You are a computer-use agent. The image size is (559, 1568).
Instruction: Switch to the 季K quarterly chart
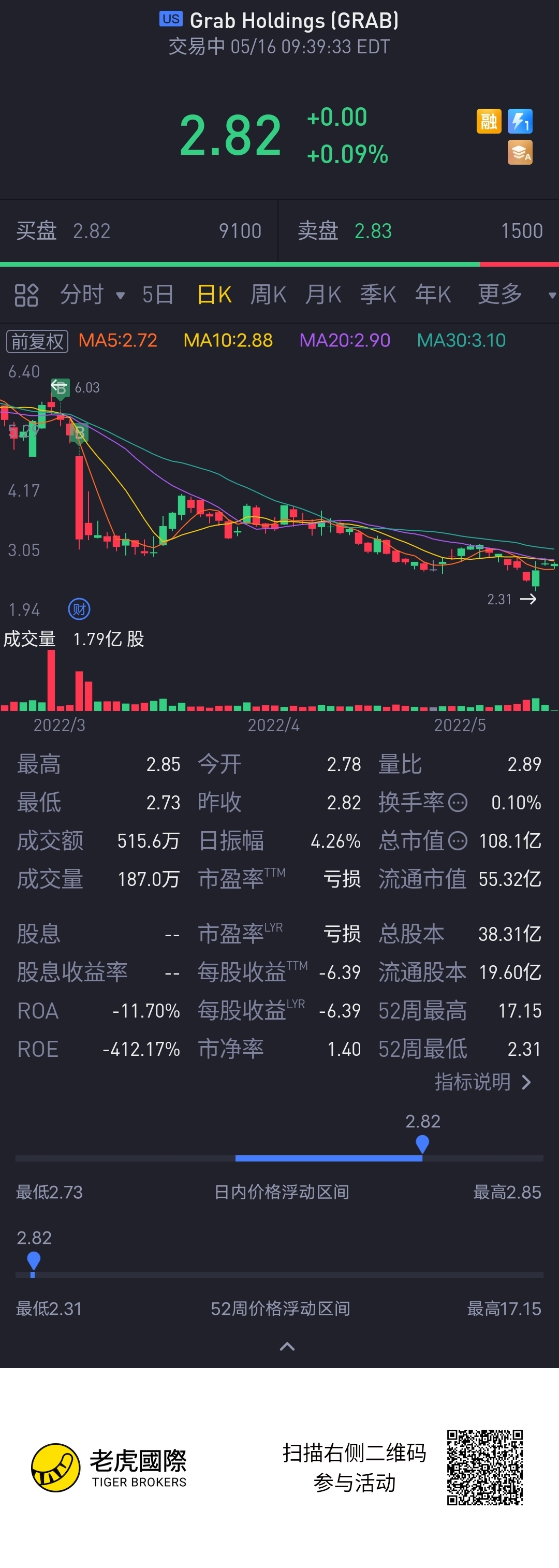378,295
